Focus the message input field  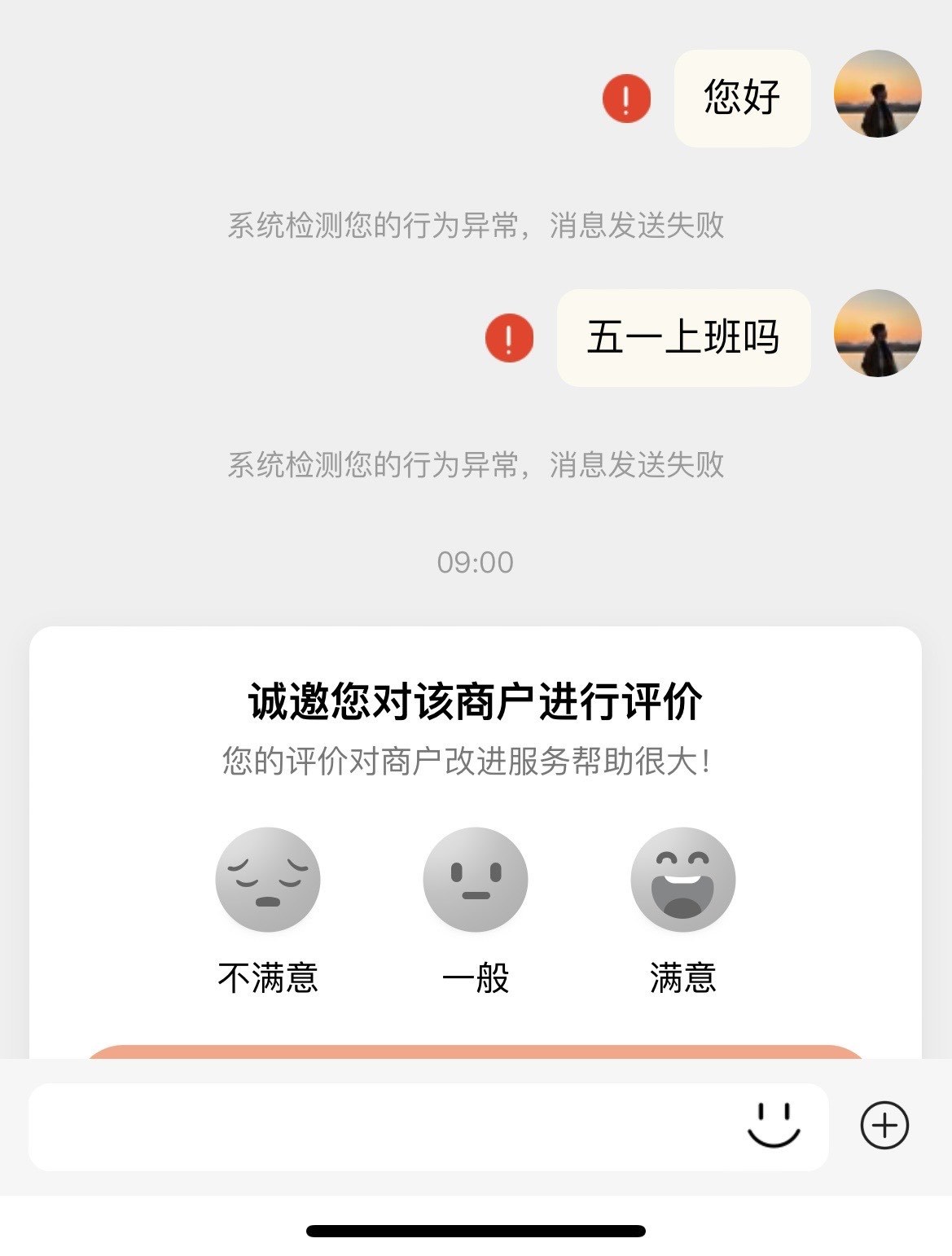tap(383, 1126)
